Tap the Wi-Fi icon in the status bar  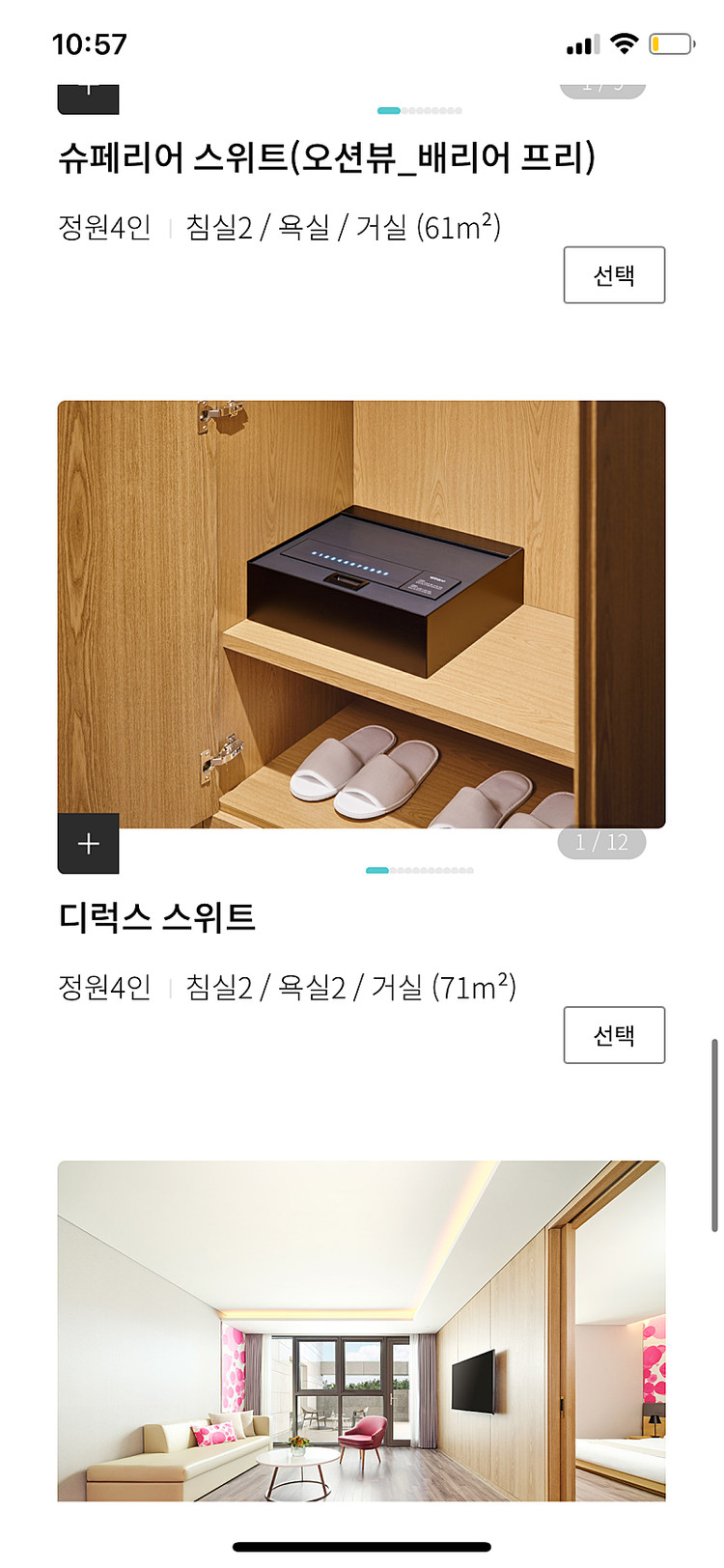[x=624, y=42]
